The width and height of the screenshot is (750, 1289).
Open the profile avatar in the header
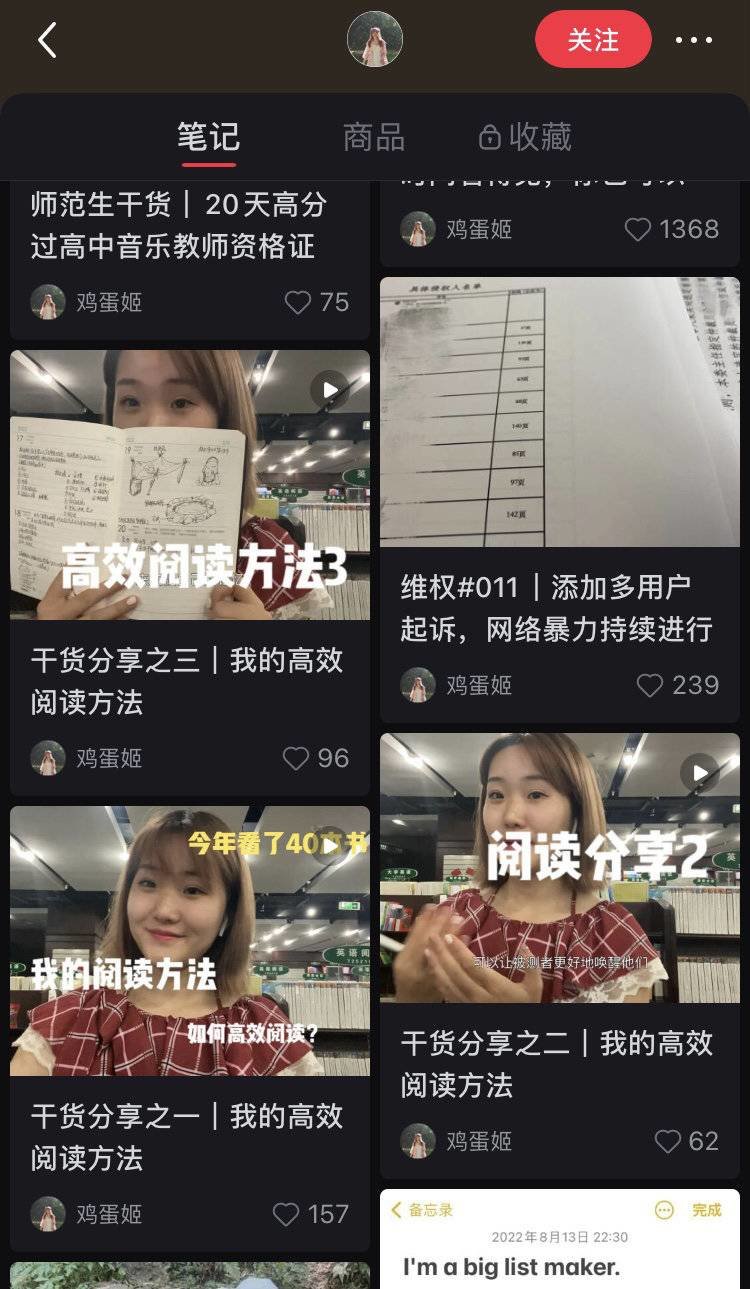375,40
